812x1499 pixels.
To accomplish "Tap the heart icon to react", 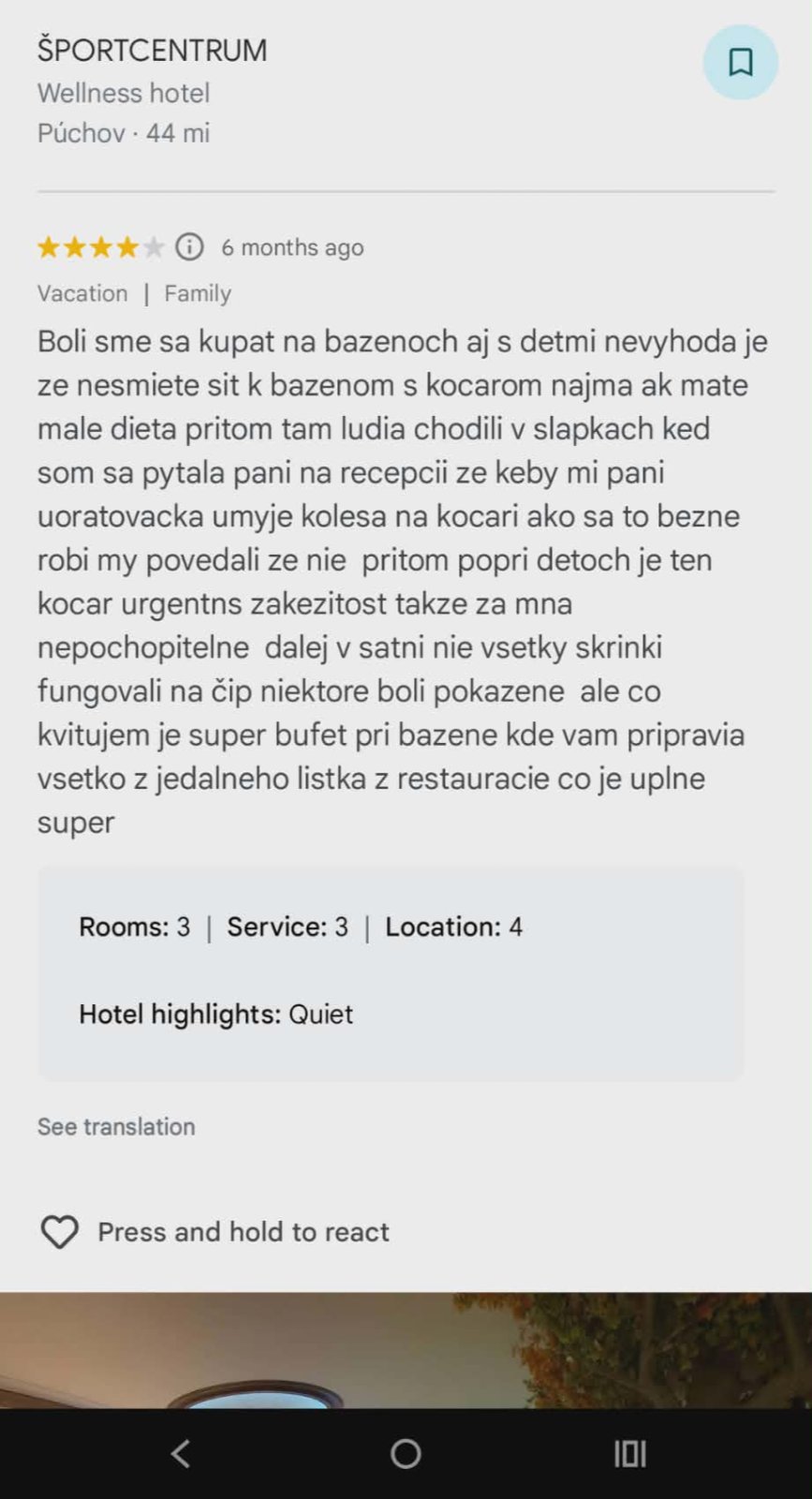I will click(x=59, y=1232).
